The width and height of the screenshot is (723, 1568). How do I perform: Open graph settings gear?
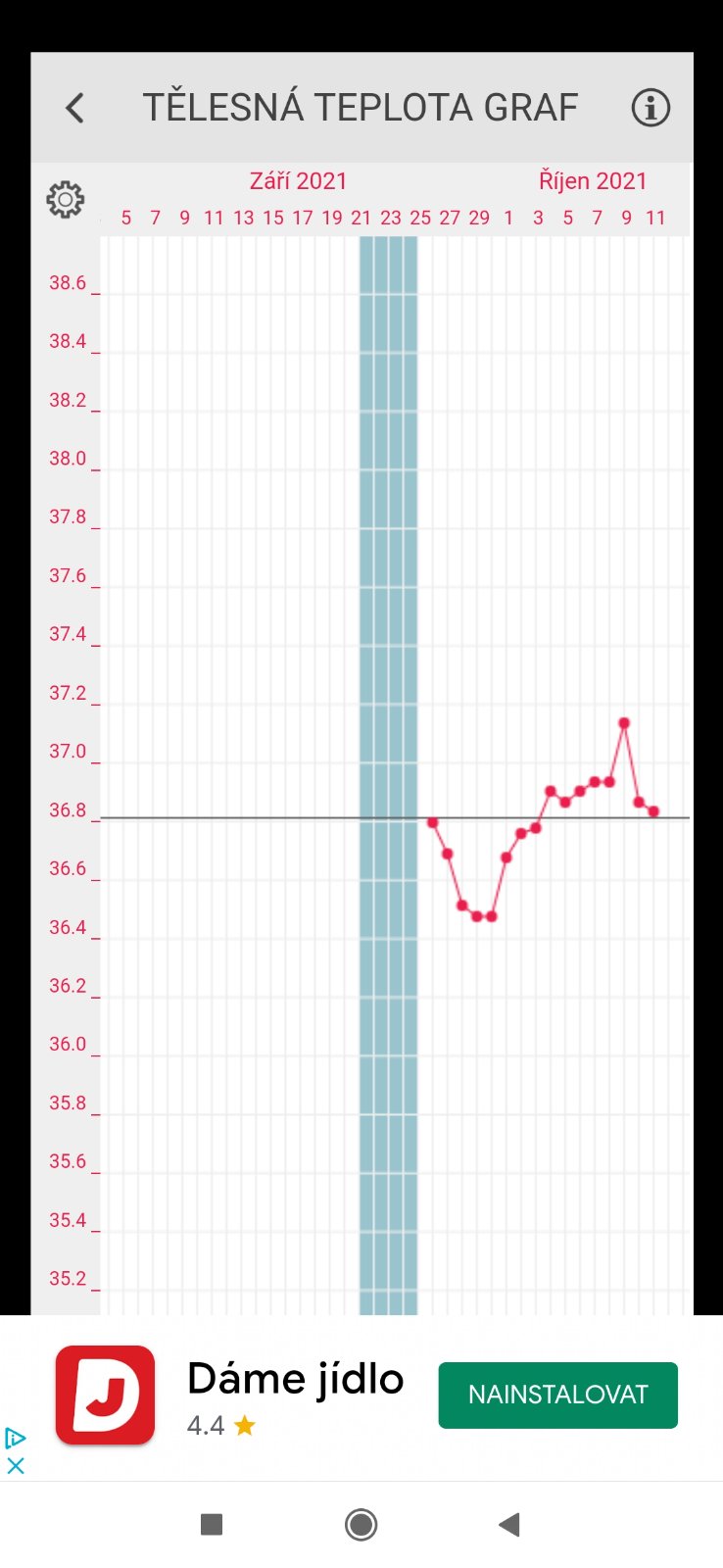point(66,199)
